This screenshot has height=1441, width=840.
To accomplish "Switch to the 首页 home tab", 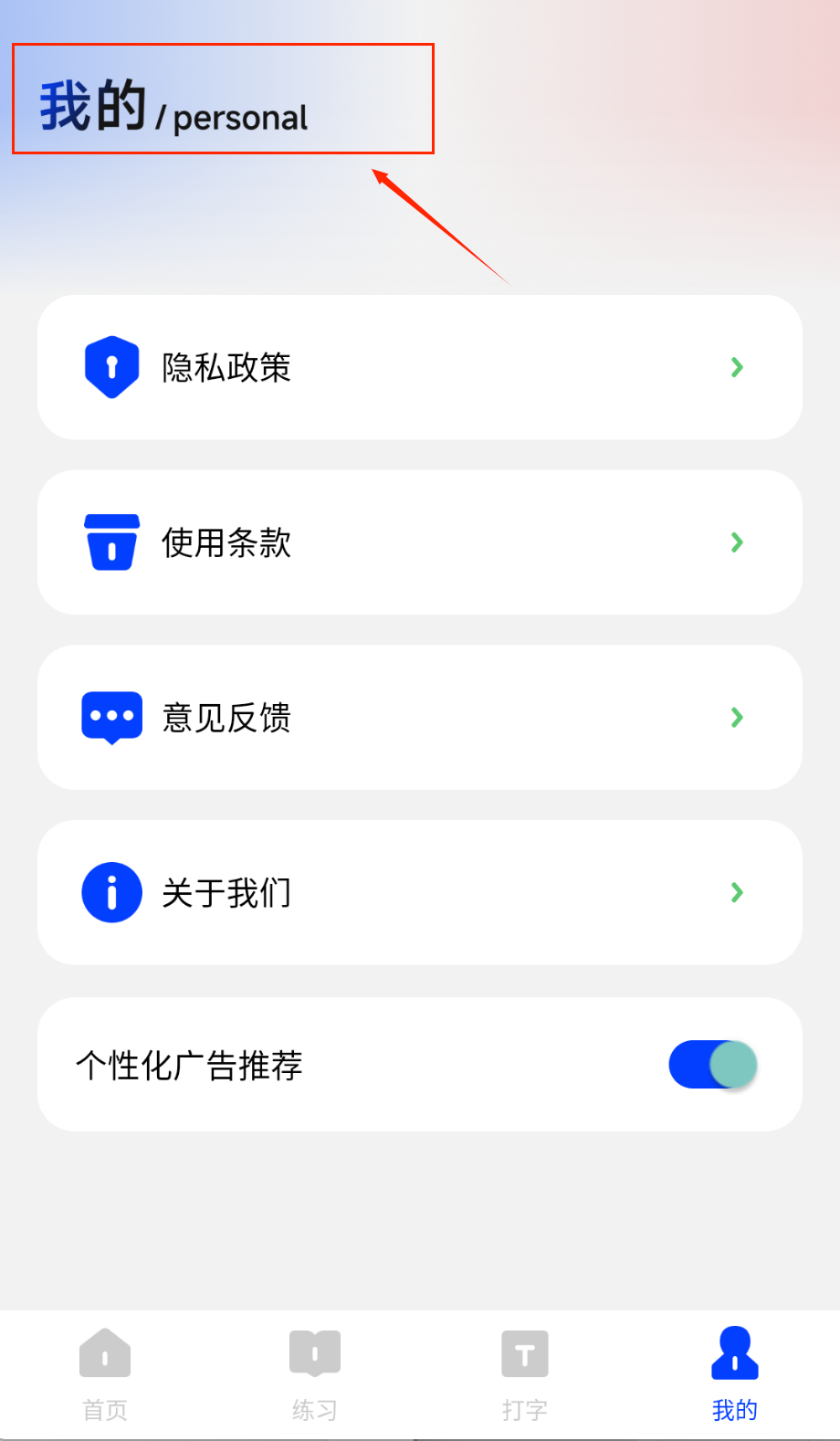I will (x=105, y=1374).
